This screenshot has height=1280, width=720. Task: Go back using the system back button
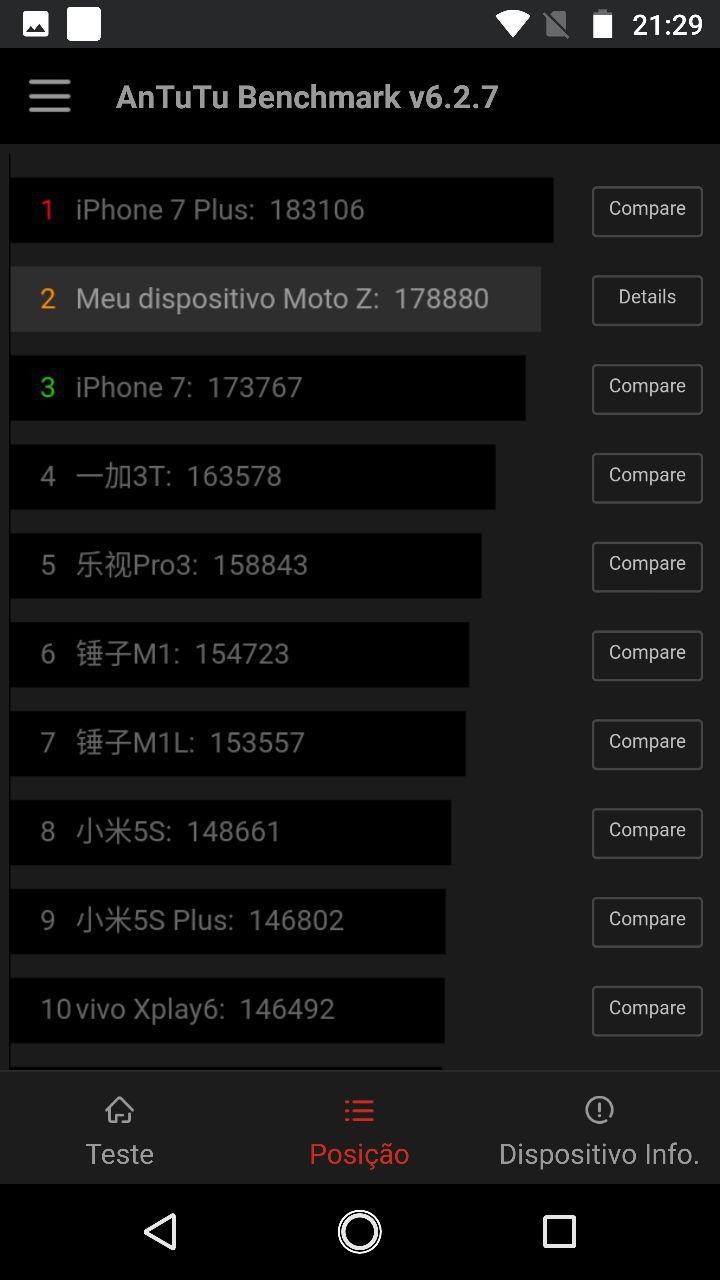click(x=161, y=1232)
